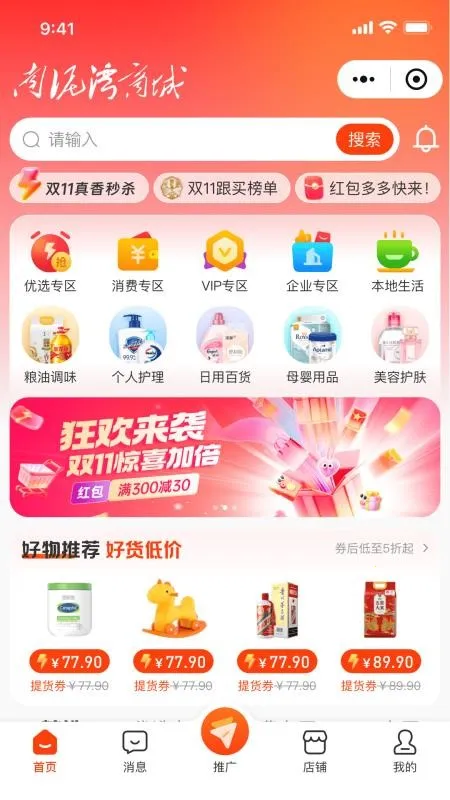The width and height of the screenshot is (450, 800).
Task: Open the 本地生活 category
Action: [x=397, y=262]
